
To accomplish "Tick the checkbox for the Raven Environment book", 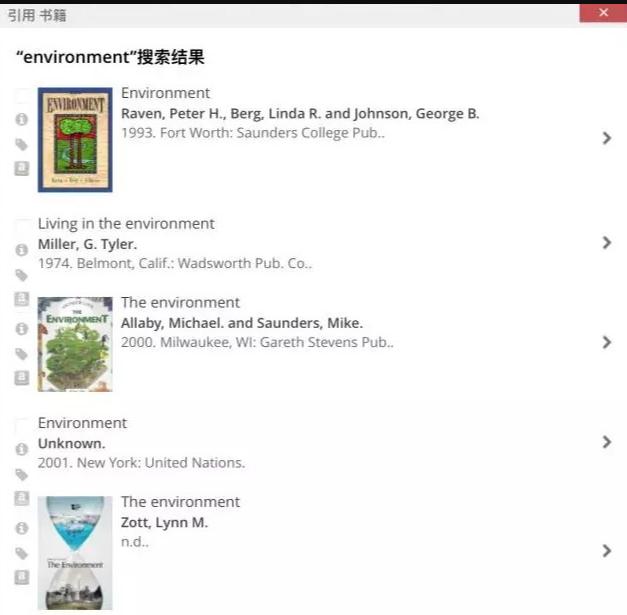I will (22, 96).
